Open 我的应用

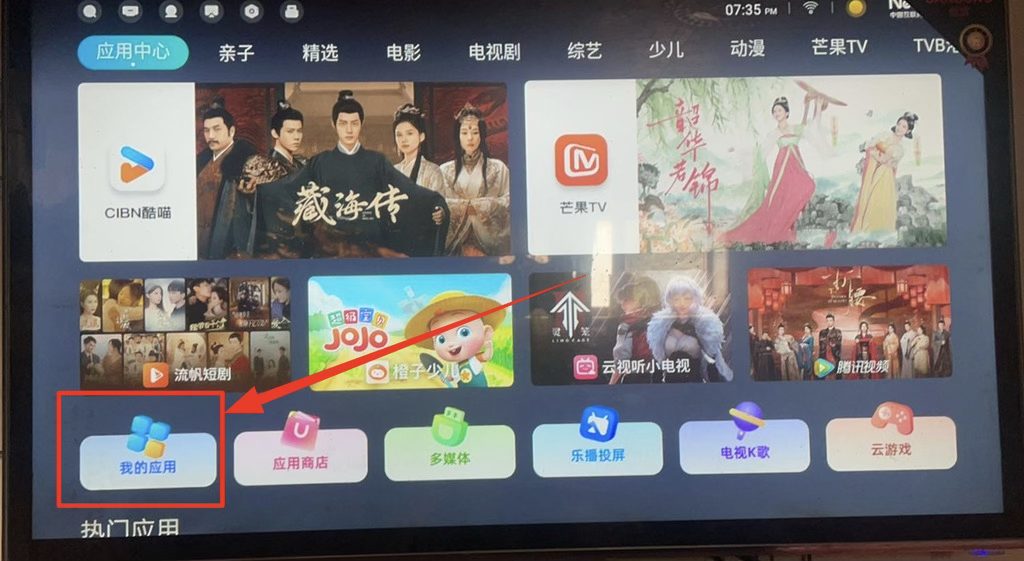coord(148,459)
